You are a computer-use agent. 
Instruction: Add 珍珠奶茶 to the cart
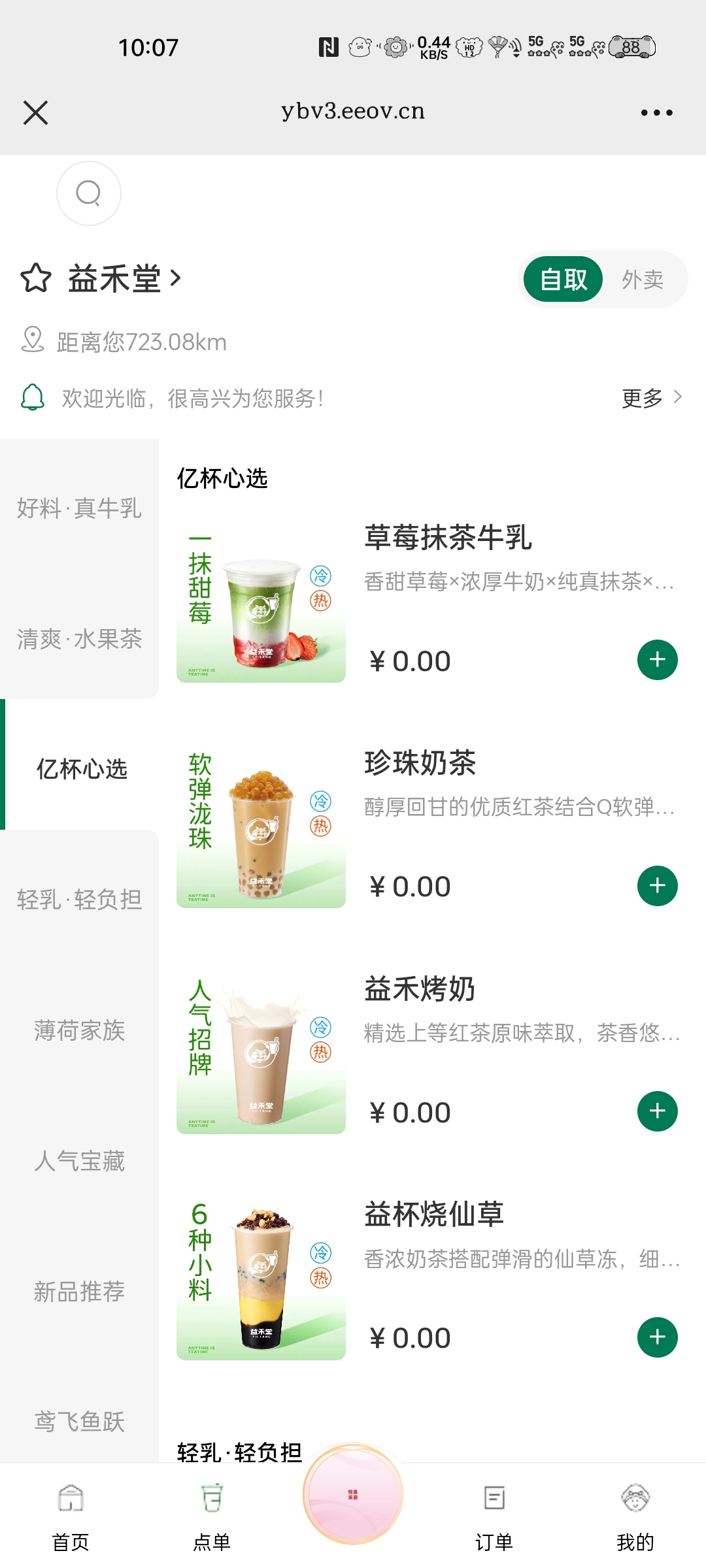pos(657,886)
